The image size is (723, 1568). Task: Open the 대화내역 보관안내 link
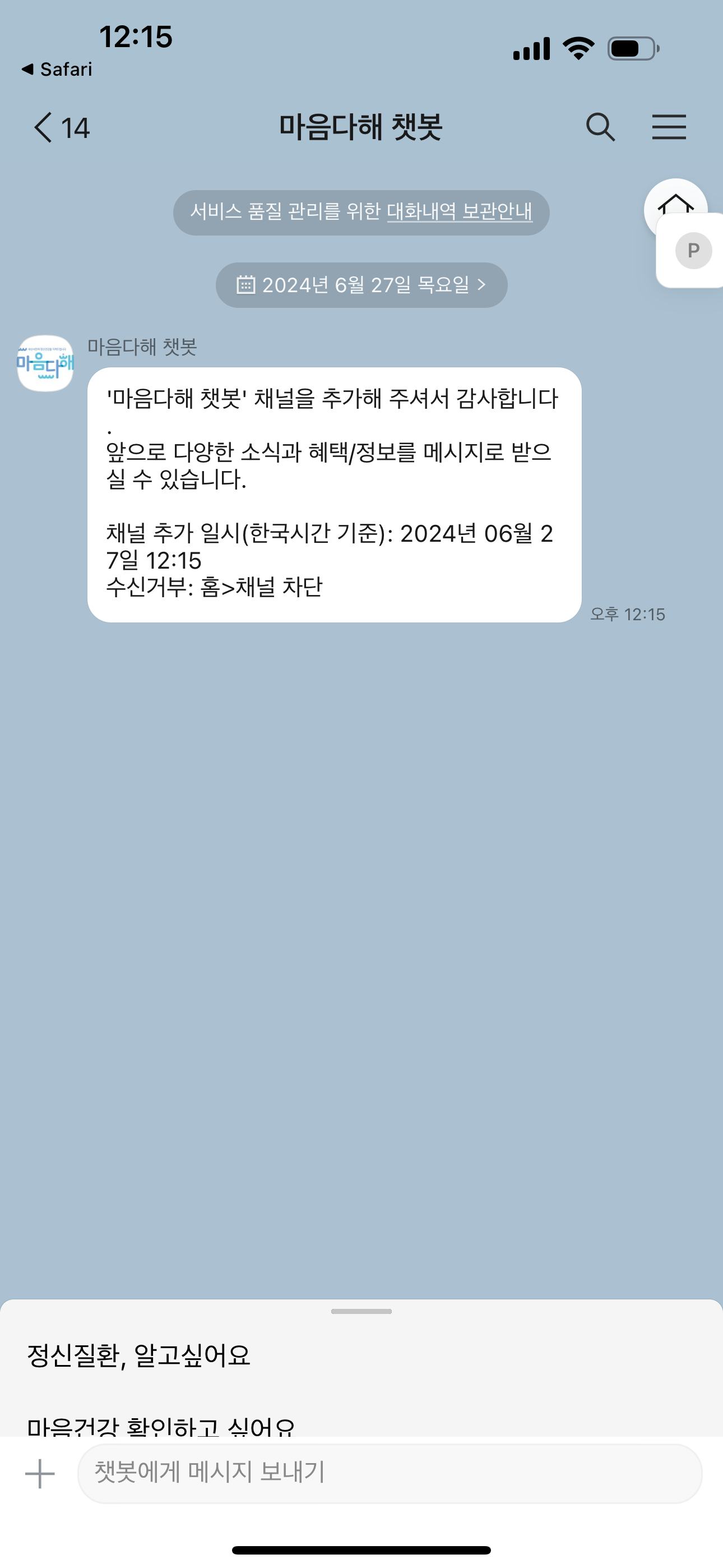click(460, 212)
